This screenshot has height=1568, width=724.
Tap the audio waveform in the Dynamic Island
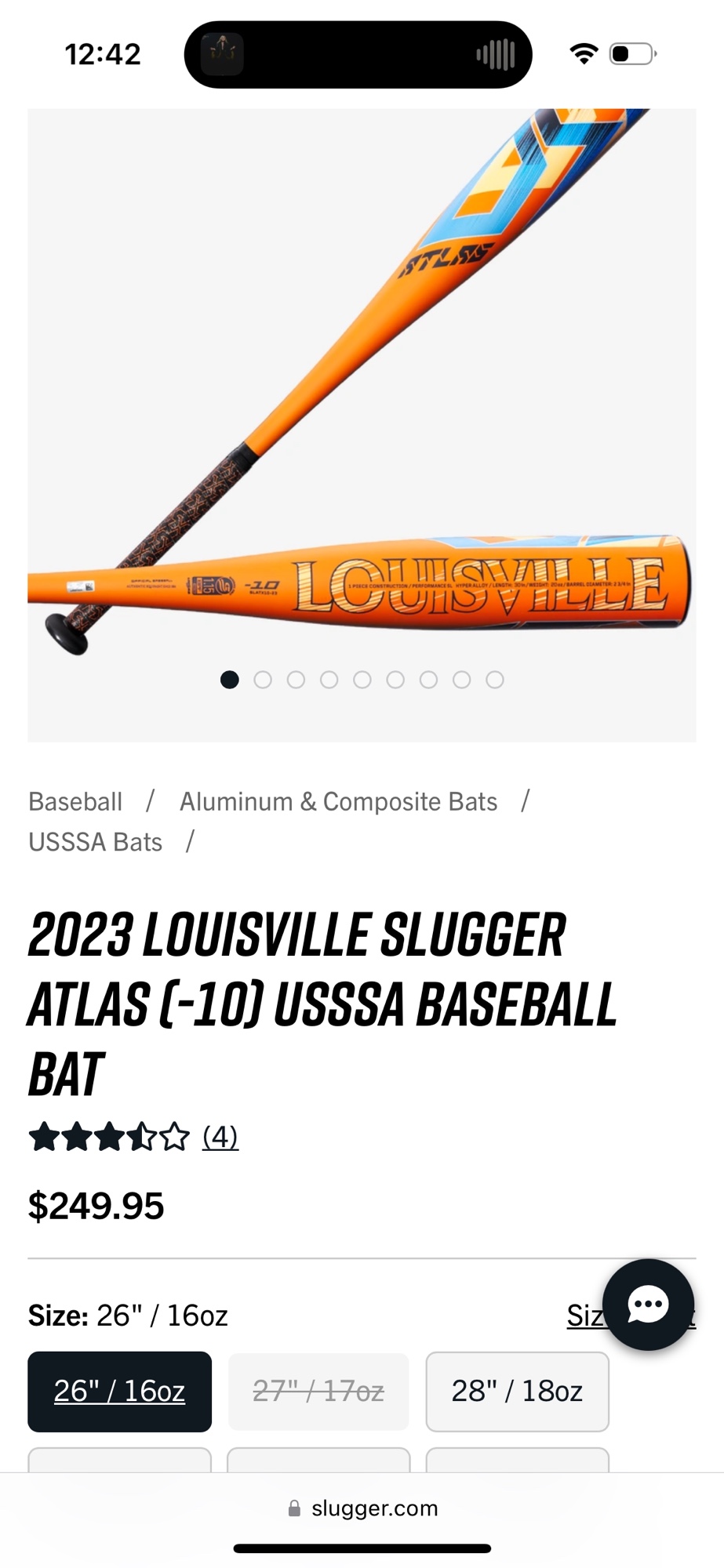click(497, 54)
